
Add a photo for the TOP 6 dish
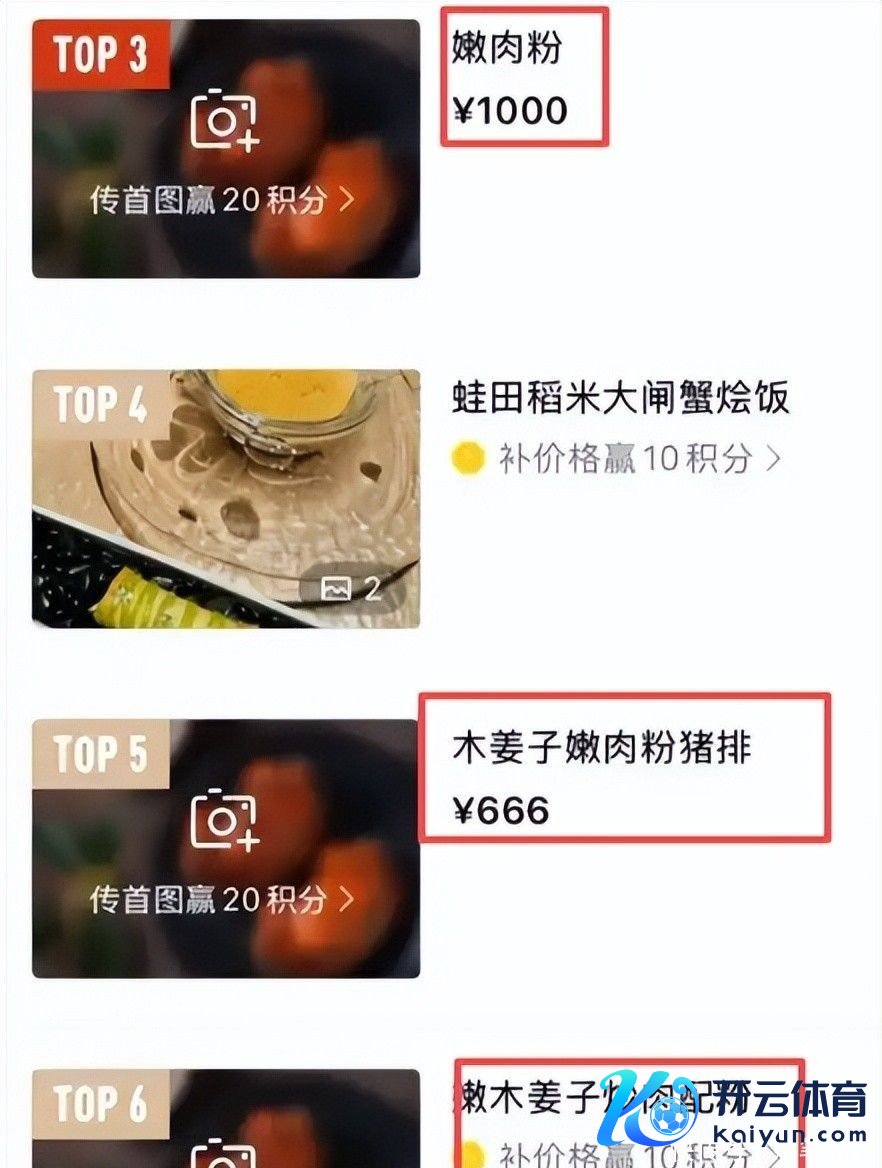[224, 1150]
